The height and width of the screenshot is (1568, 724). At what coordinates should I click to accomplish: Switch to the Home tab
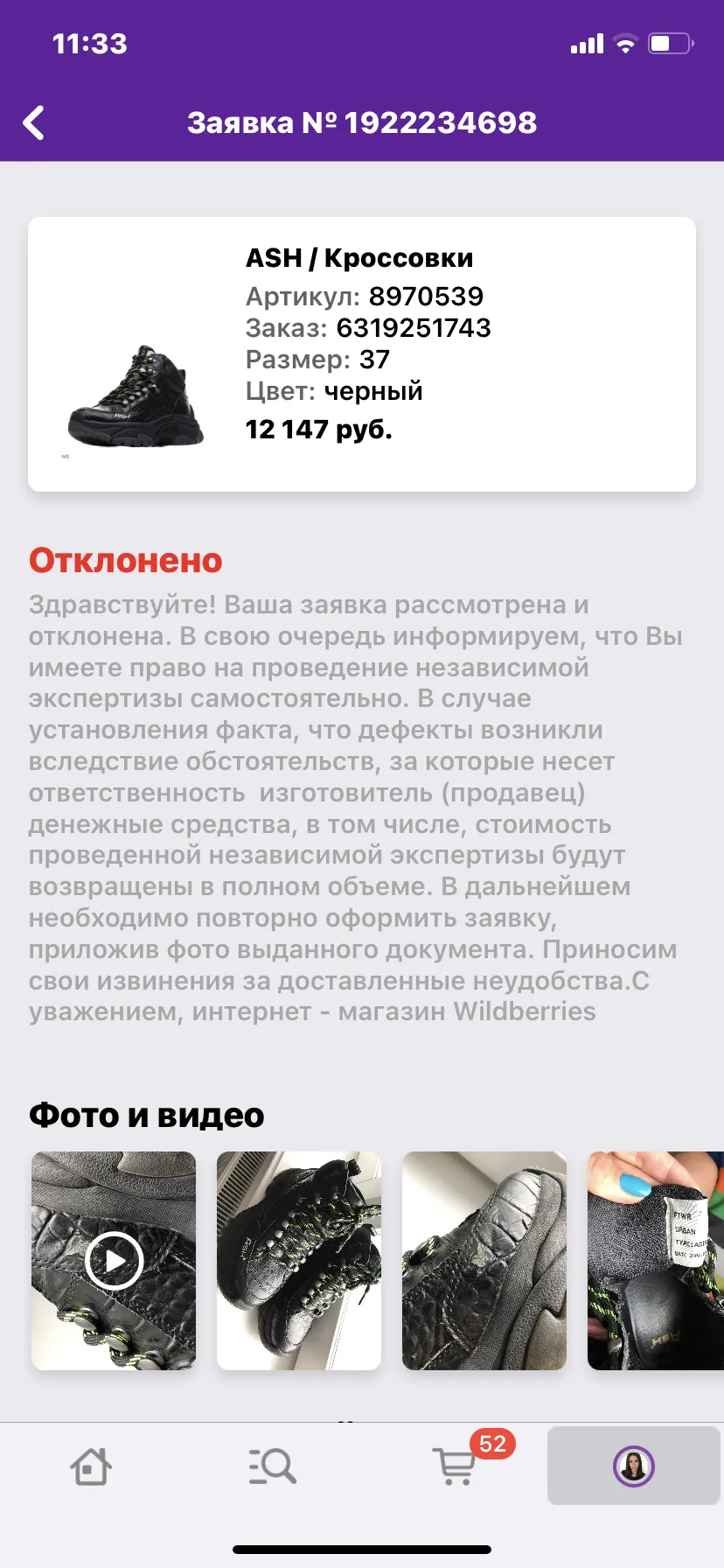[91, 1466]
